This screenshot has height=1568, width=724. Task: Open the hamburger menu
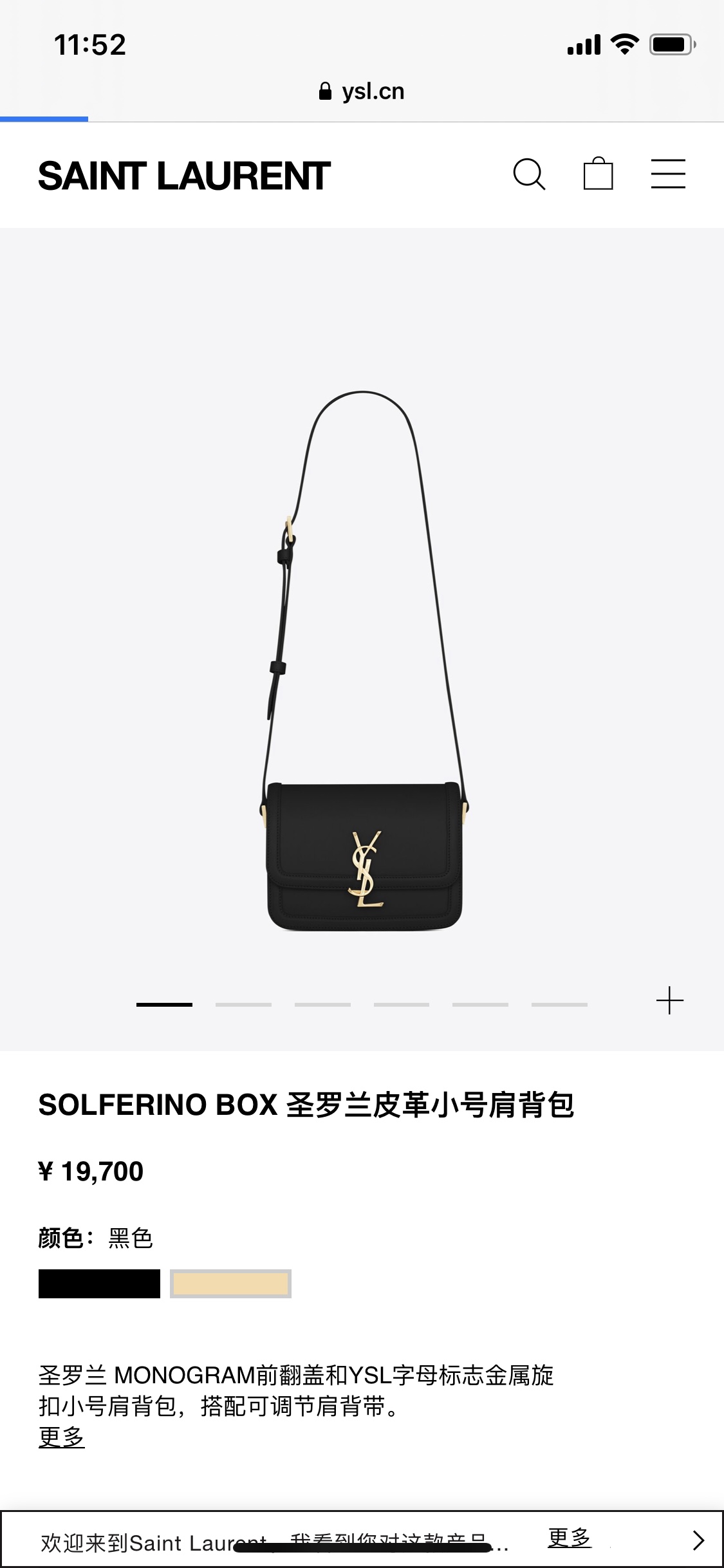(668, 174)
